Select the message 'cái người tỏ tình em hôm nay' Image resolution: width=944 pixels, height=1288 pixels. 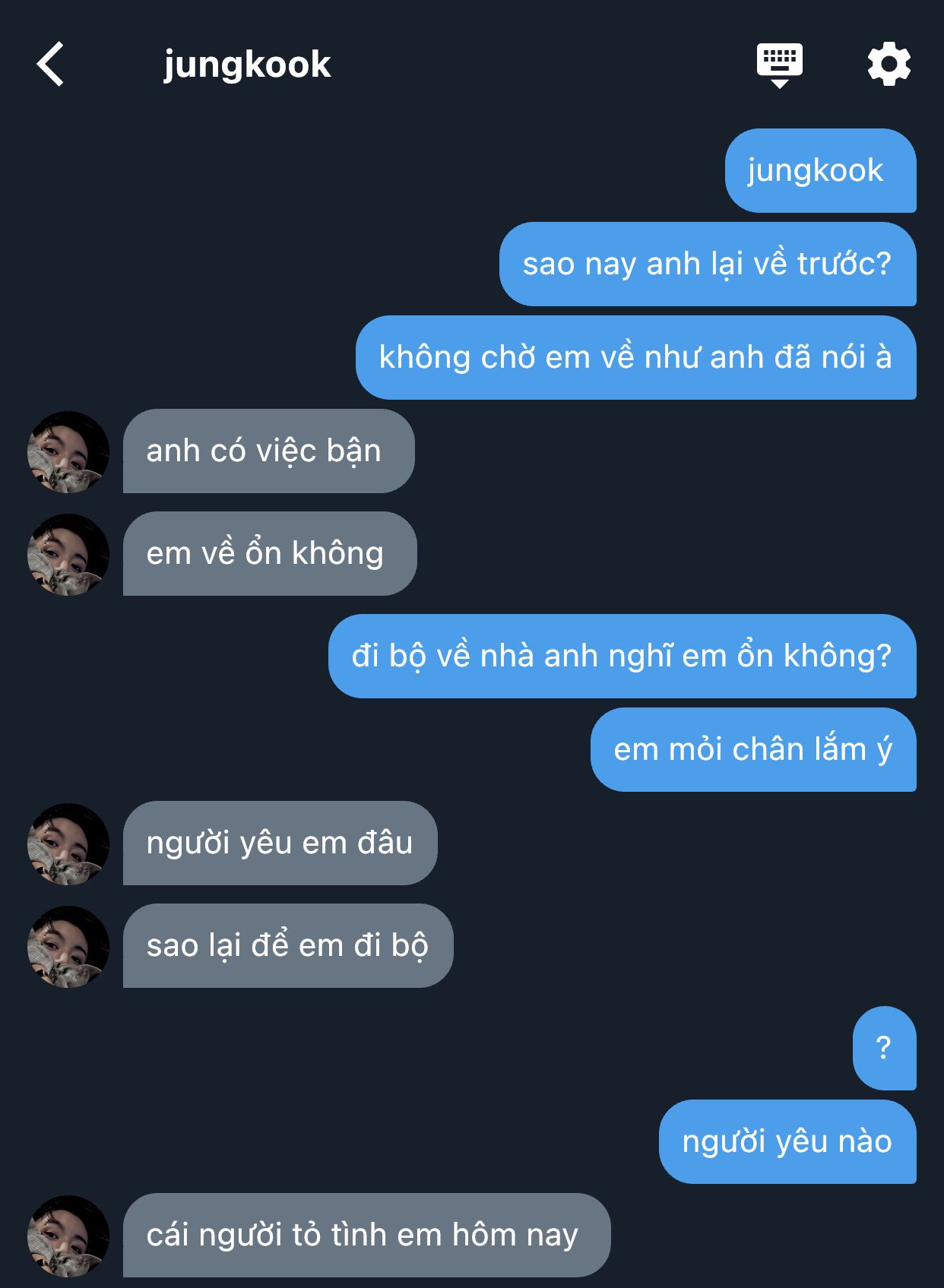pos(366,1235)
